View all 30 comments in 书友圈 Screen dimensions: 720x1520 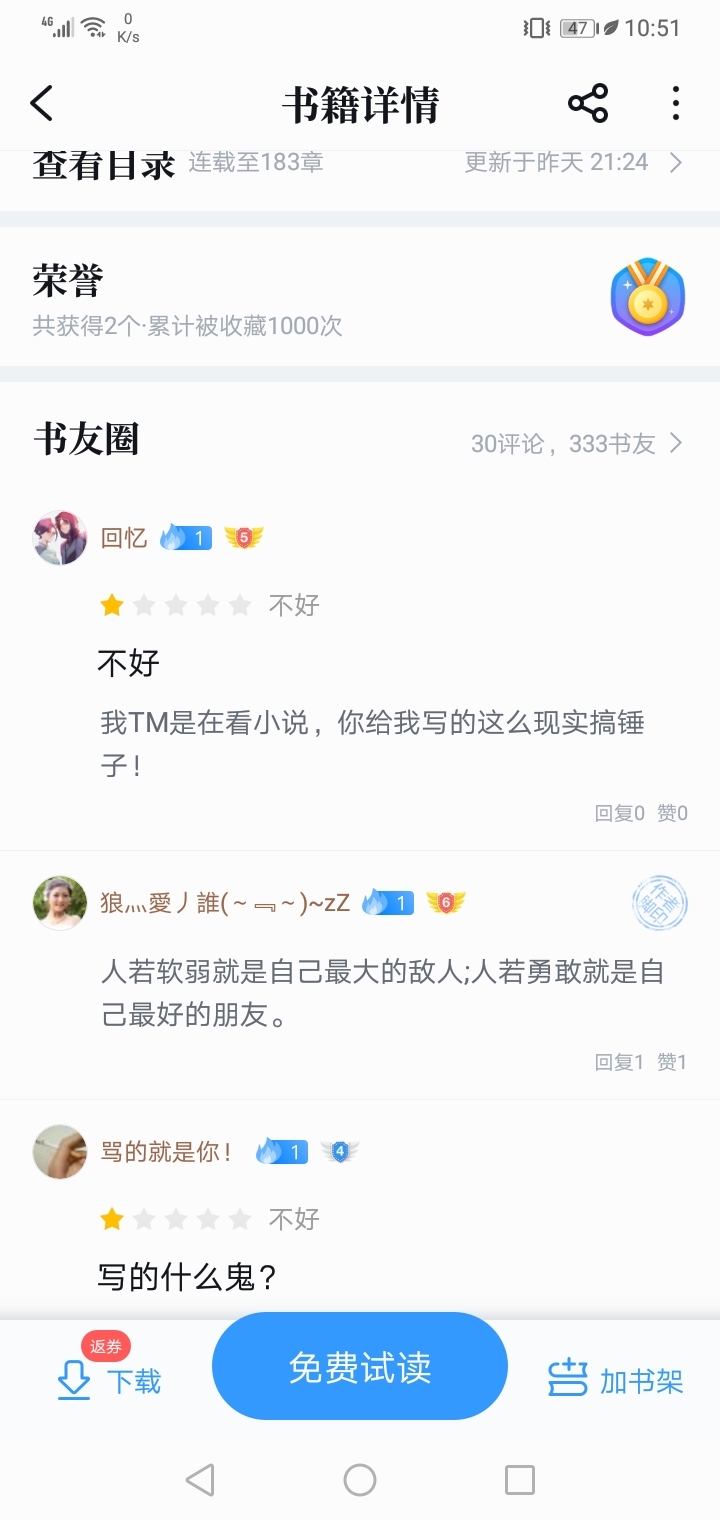click(x=576, y=443)
